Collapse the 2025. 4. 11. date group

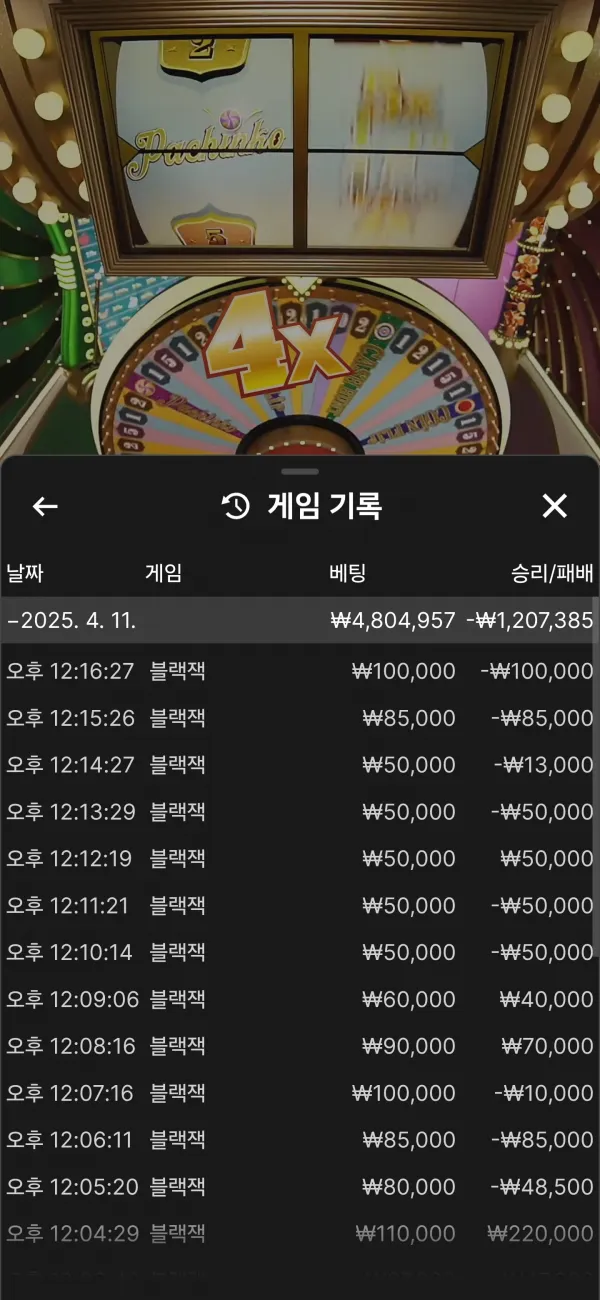(72, 620)
